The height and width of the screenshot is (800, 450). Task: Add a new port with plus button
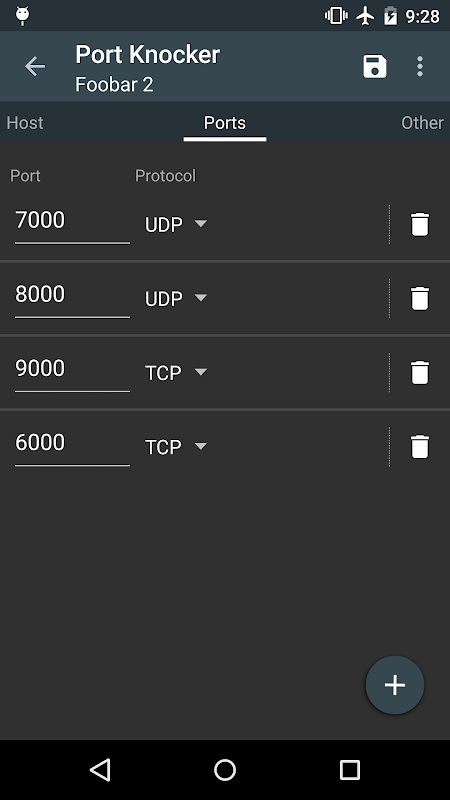coord(395,685)
